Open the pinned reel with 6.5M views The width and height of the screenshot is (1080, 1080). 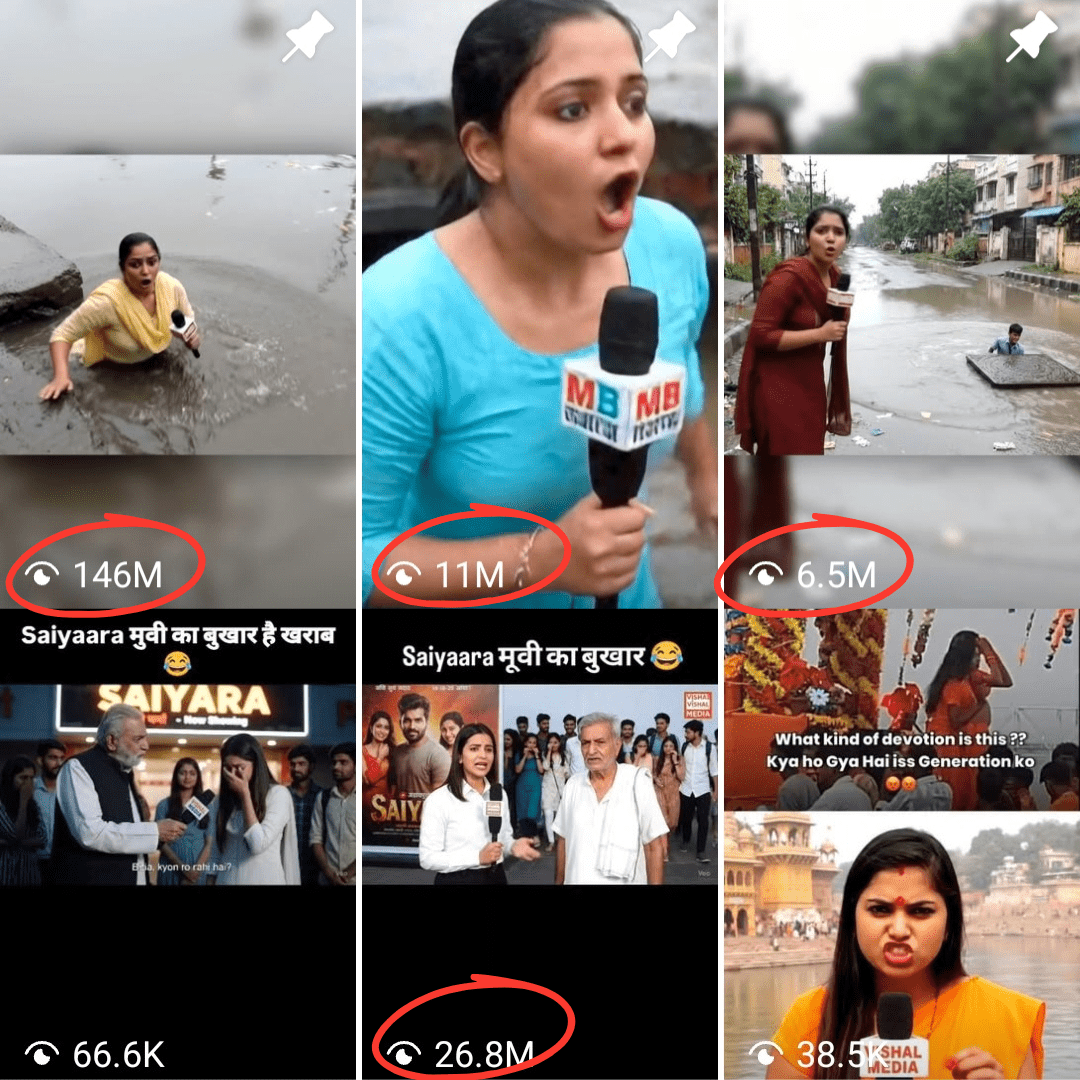pos(902,300)
